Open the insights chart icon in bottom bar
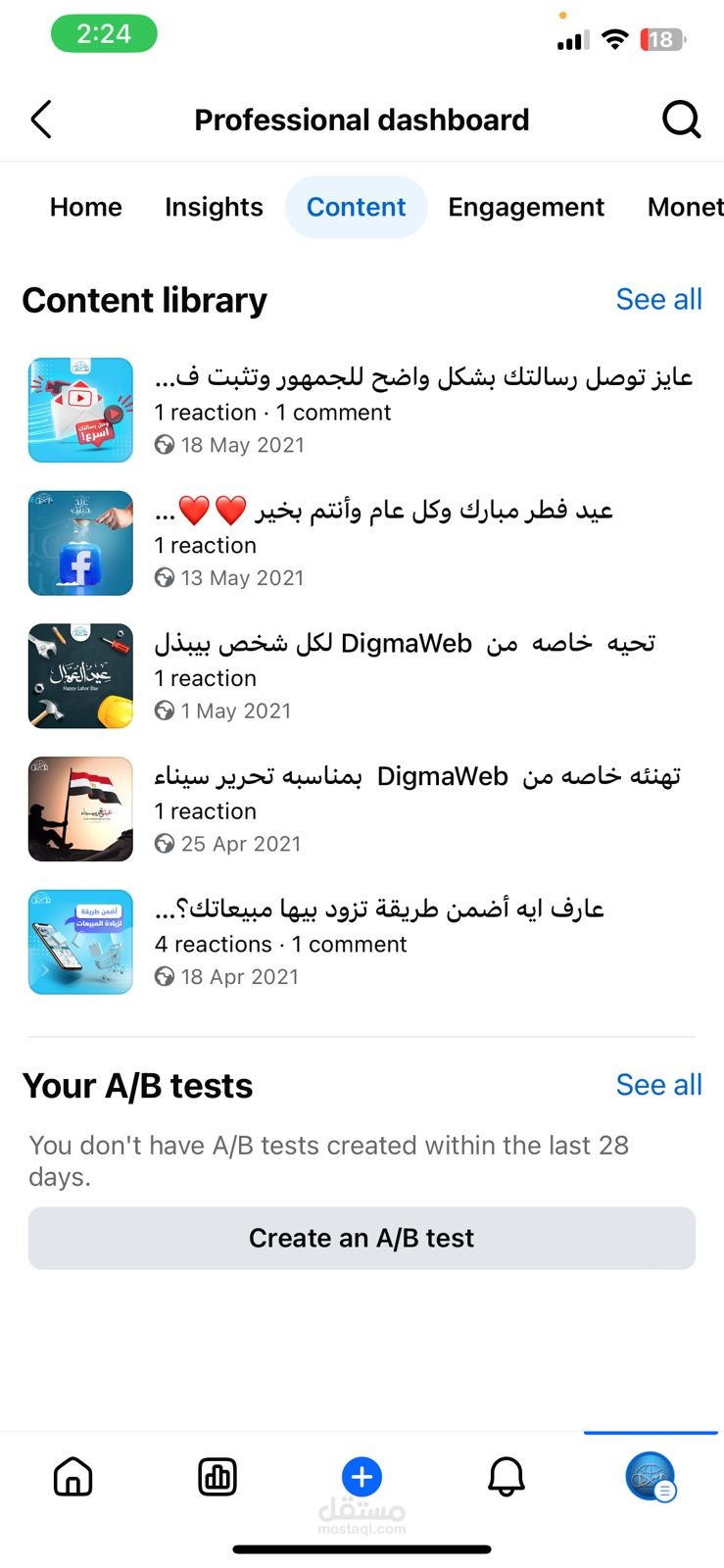The image size is (724, 1568). [217, 1476]
